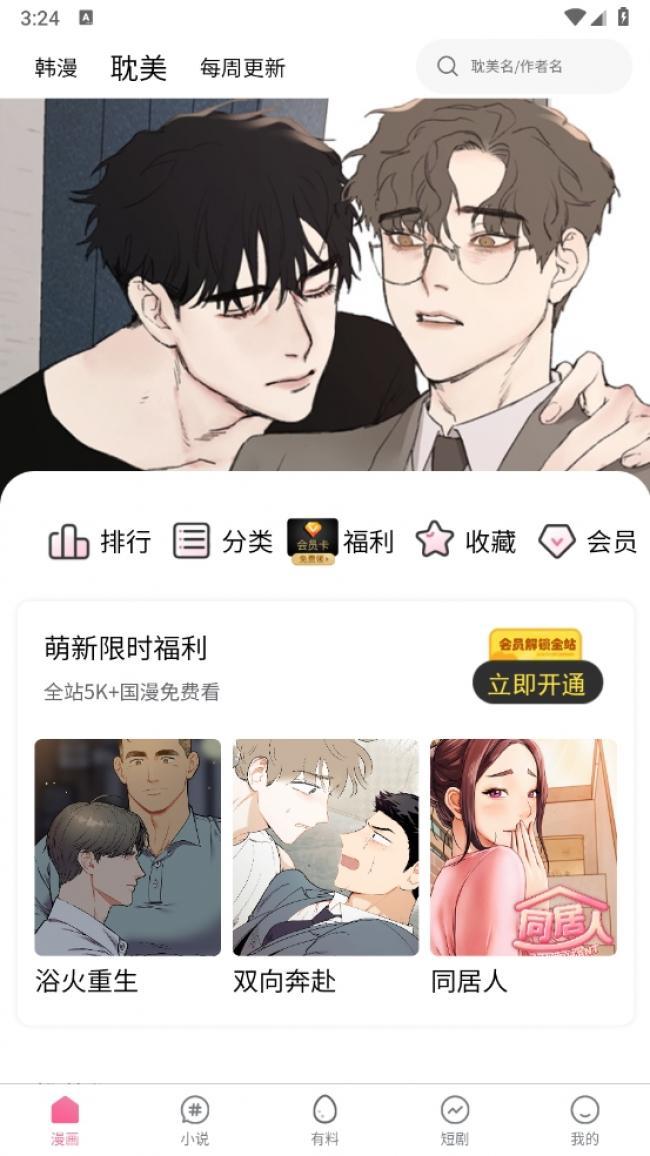Open the 分类 category shortcut
650x1156 pixels.
(x=222, y=541)
